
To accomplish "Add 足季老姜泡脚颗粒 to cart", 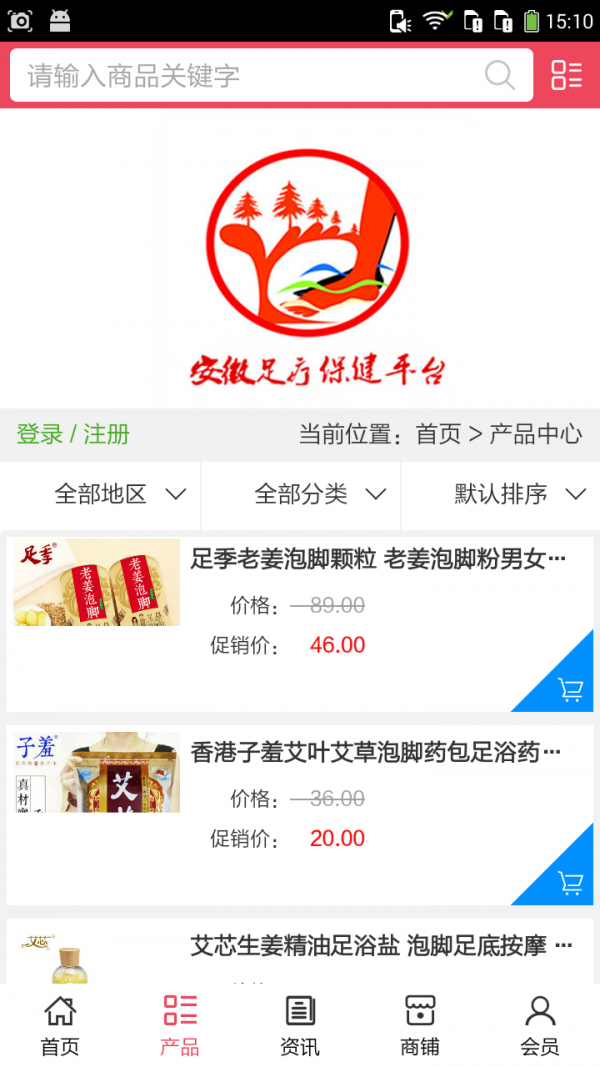I will [x=570, y=689].
